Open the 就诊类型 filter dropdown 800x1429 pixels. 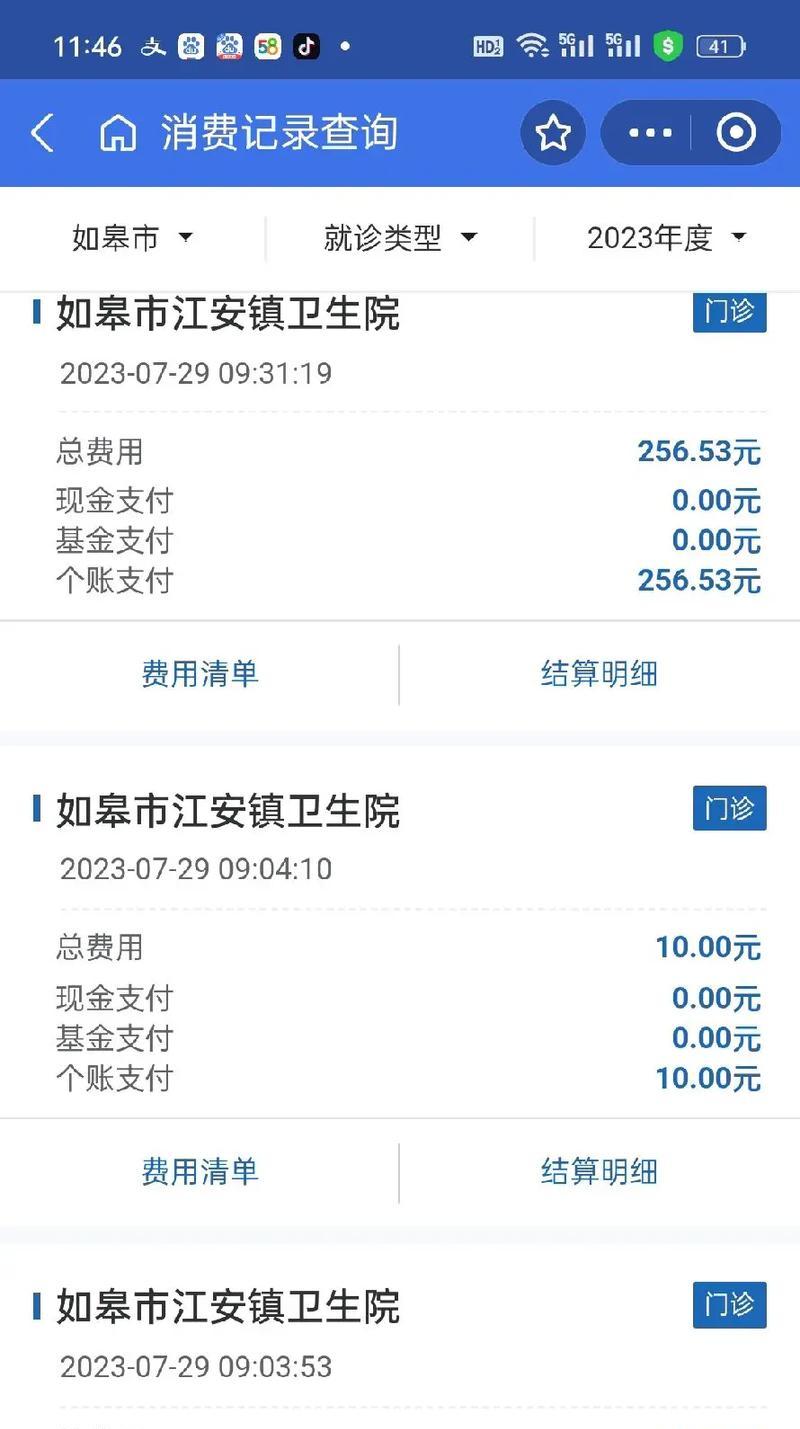click(400, 238)
